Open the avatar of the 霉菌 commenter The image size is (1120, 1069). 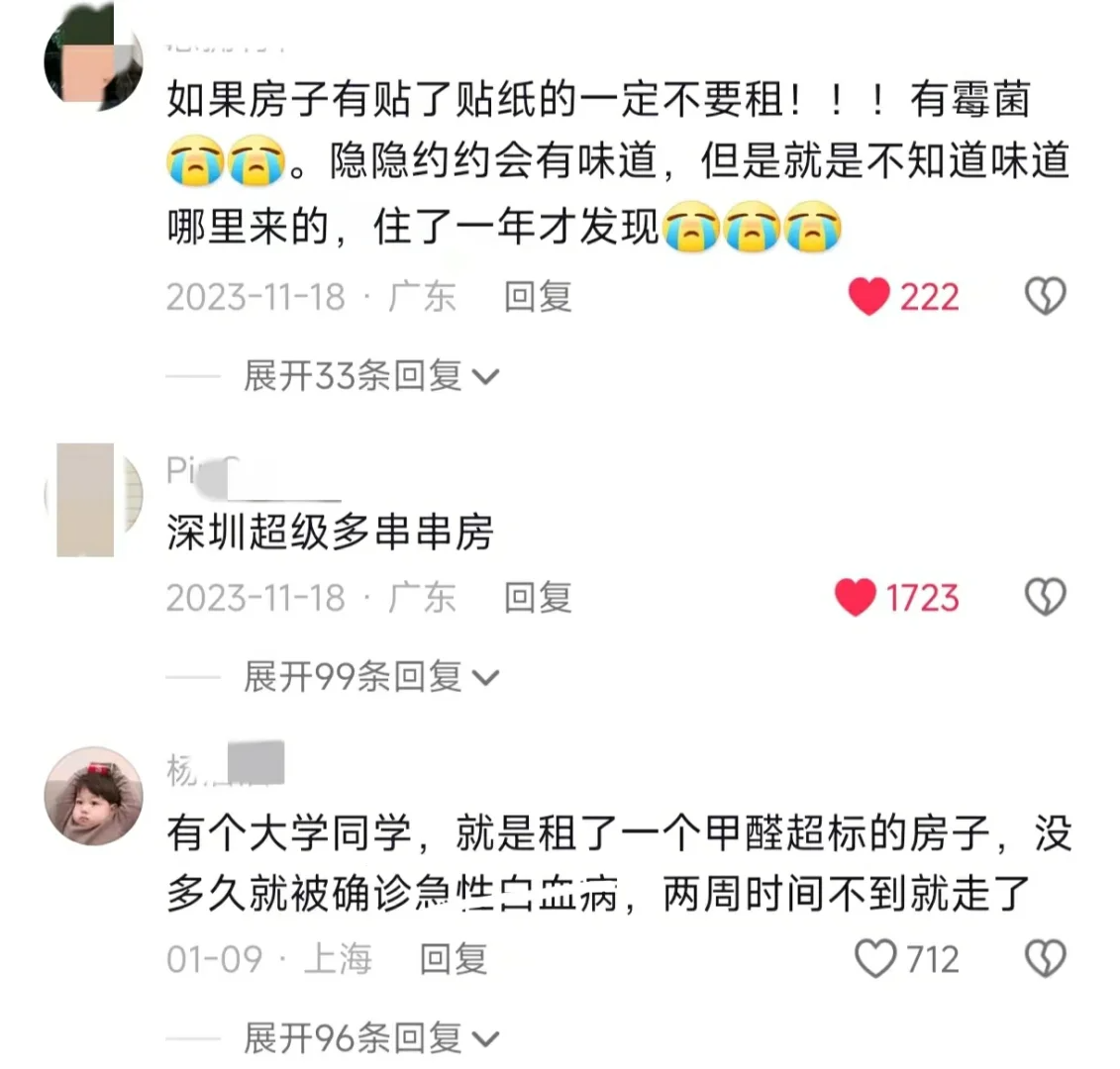94,61
